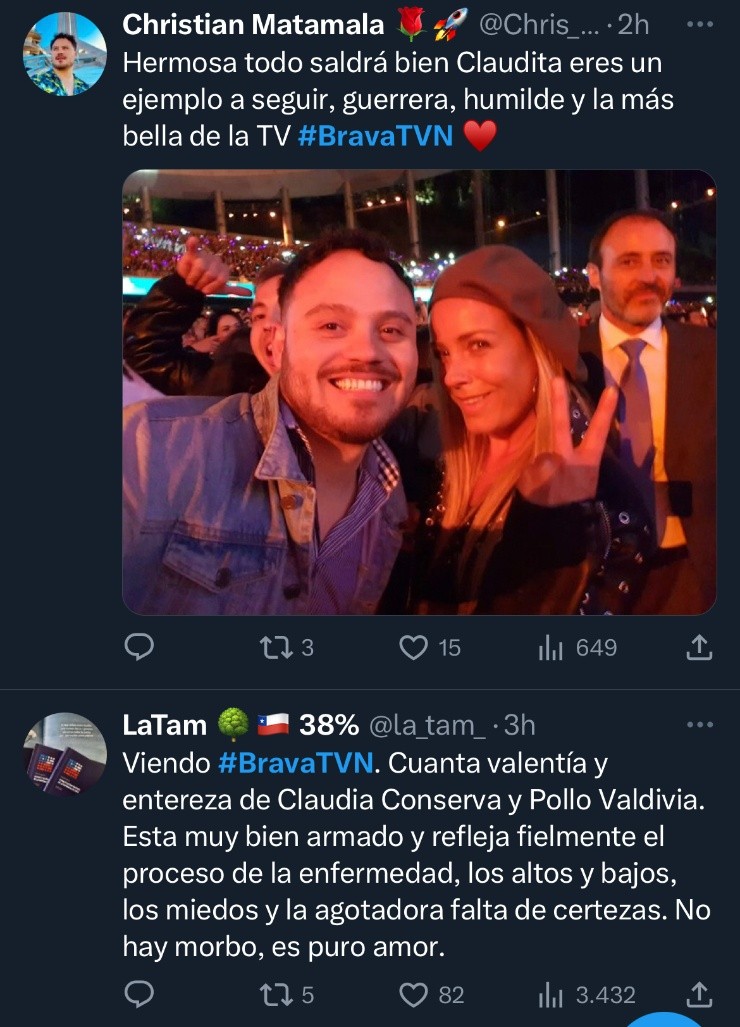
Task: Open LaTam's profile picture
Action: tap(64, 754)
